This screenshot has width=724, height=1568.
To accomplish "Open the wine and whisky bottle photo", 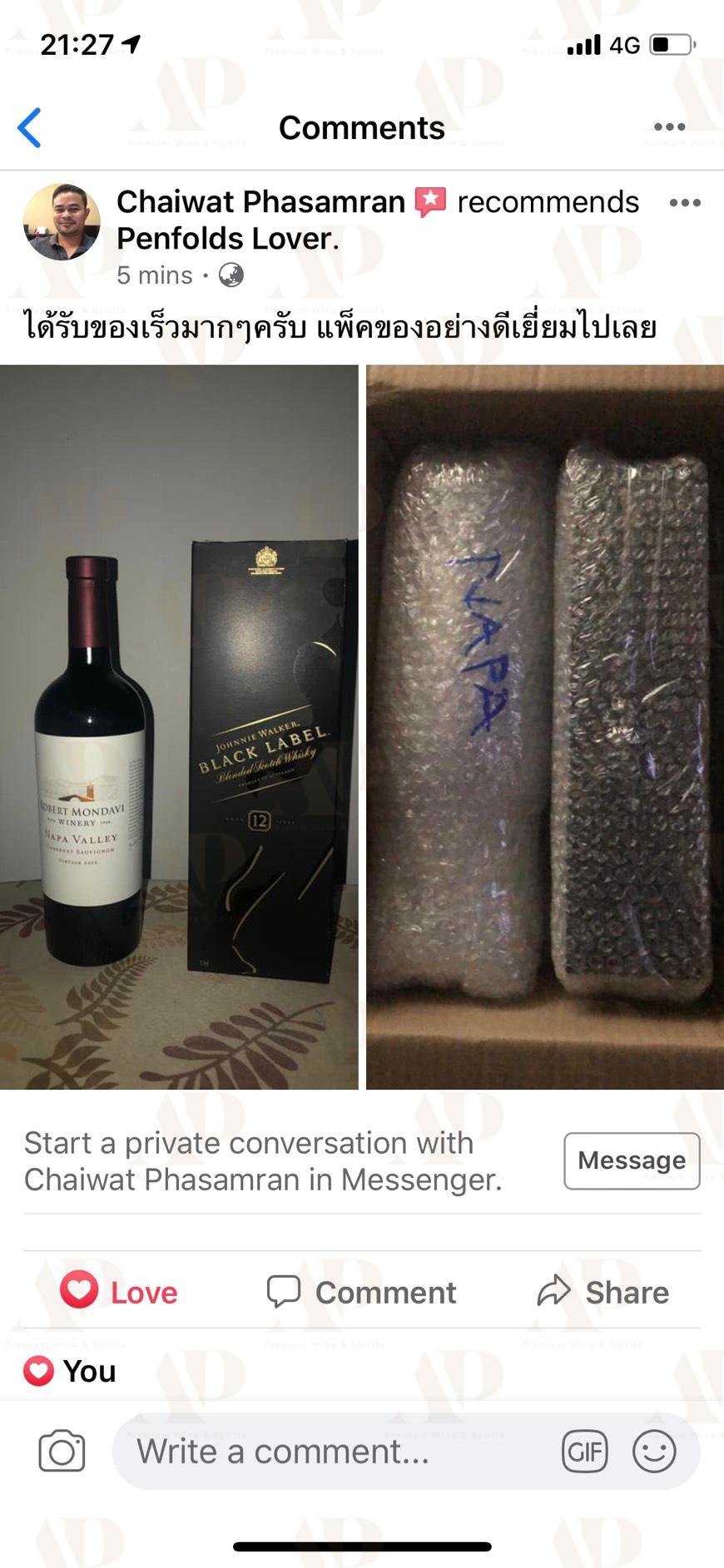I will [179, 727].
